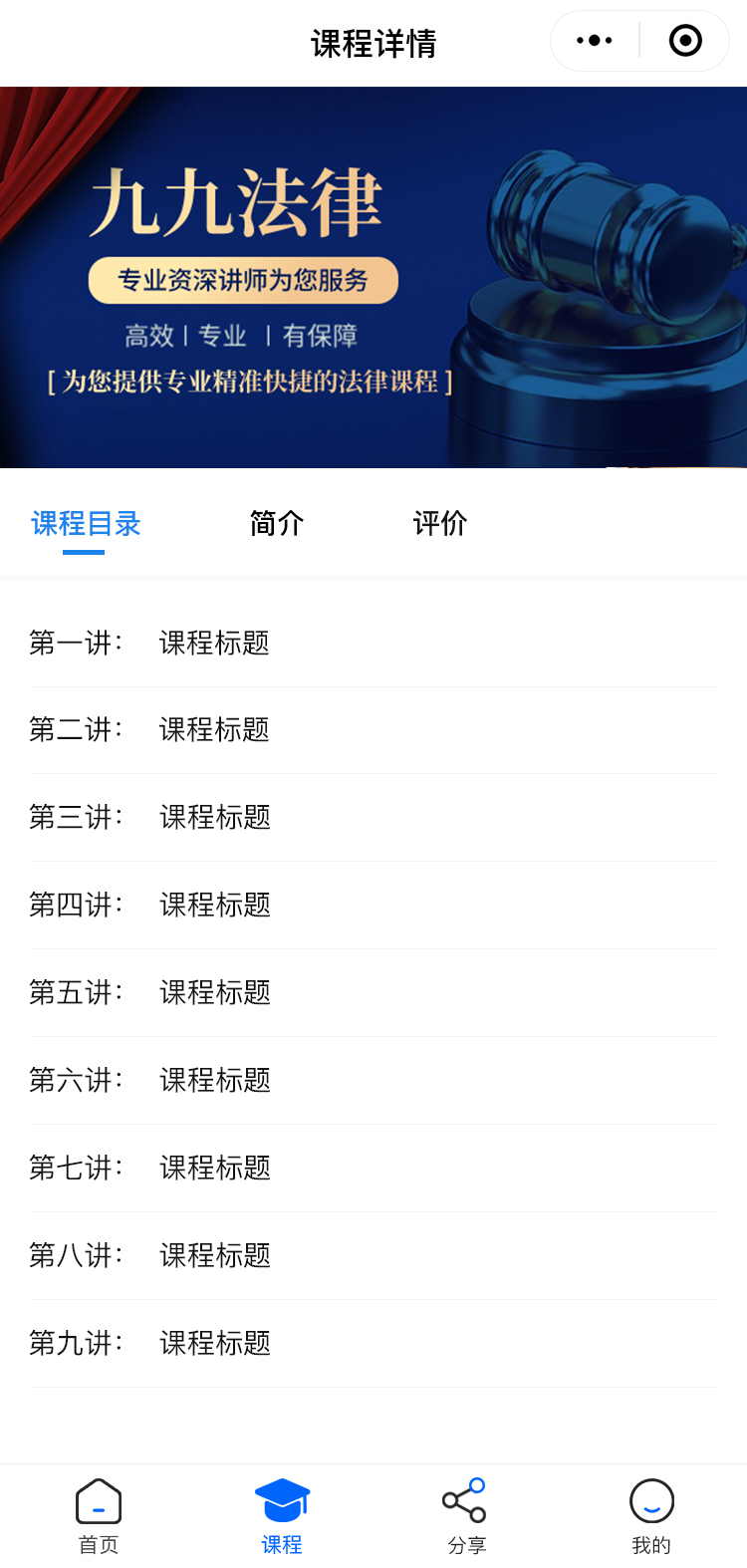Open lesson 第二讲
The width and height of the screenshot is (747, 1568).
click(373, 730)
